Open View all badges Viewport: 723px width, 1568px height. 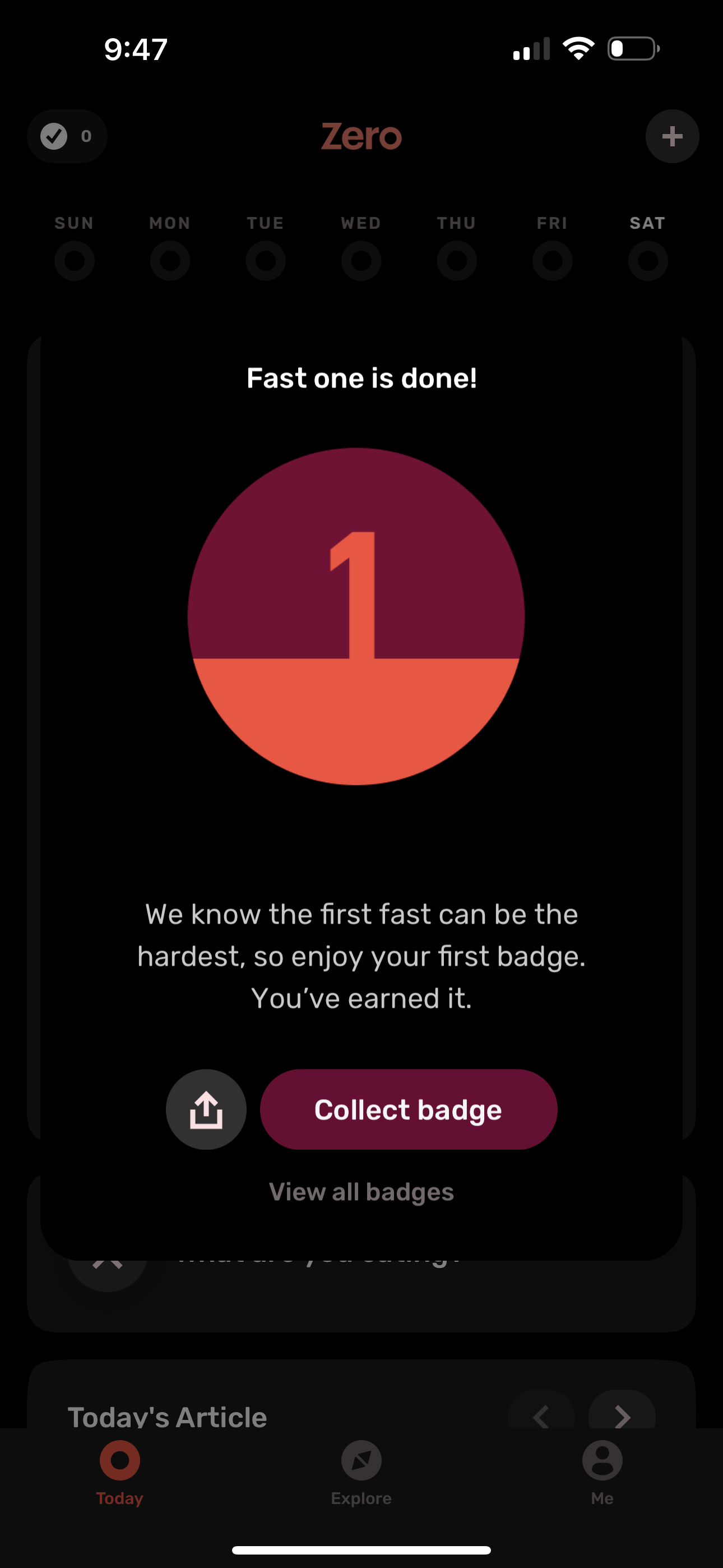click(x=361, y=1191)
